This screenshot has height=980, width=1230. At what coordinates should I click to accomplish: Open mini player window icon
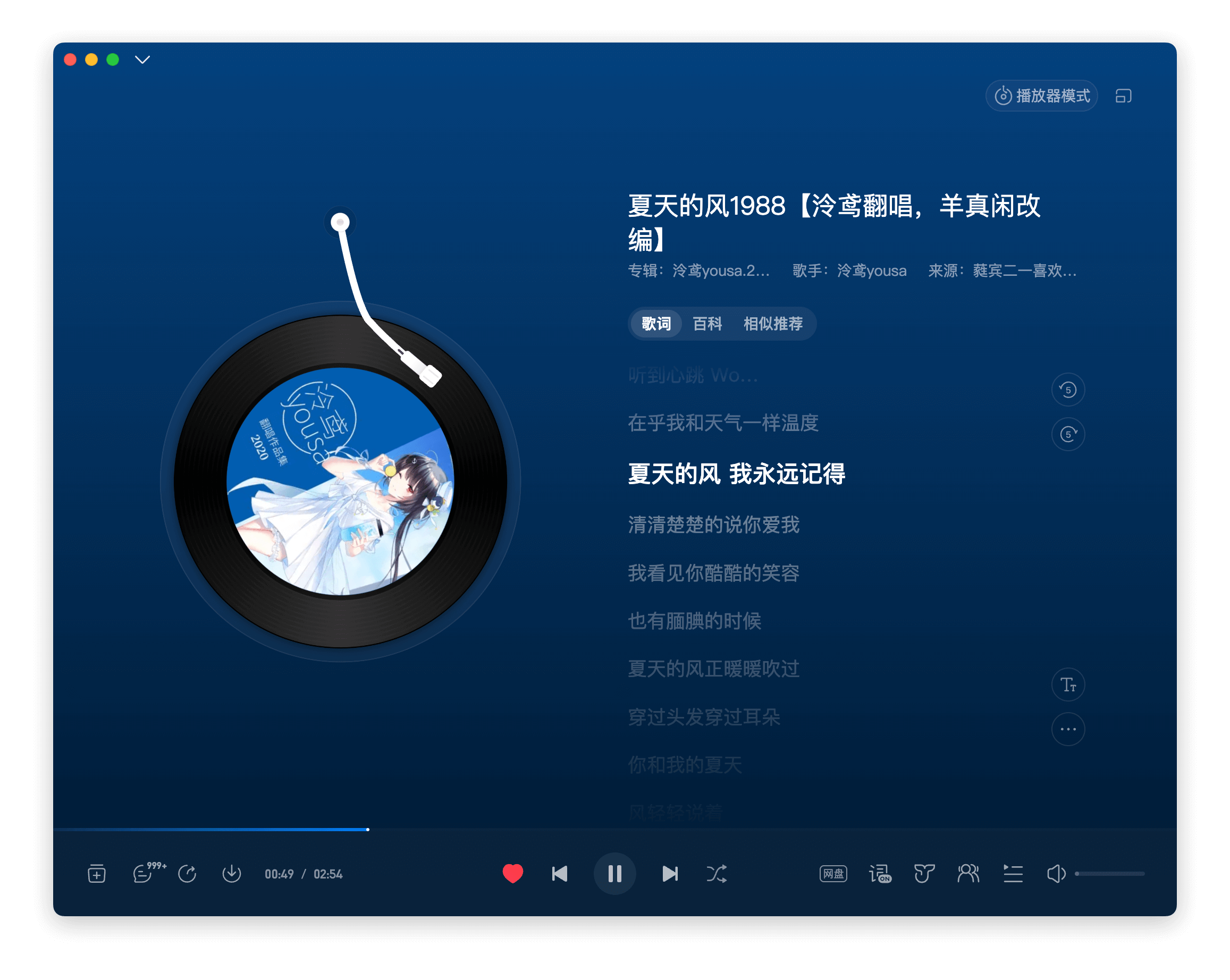point(1123,96)
